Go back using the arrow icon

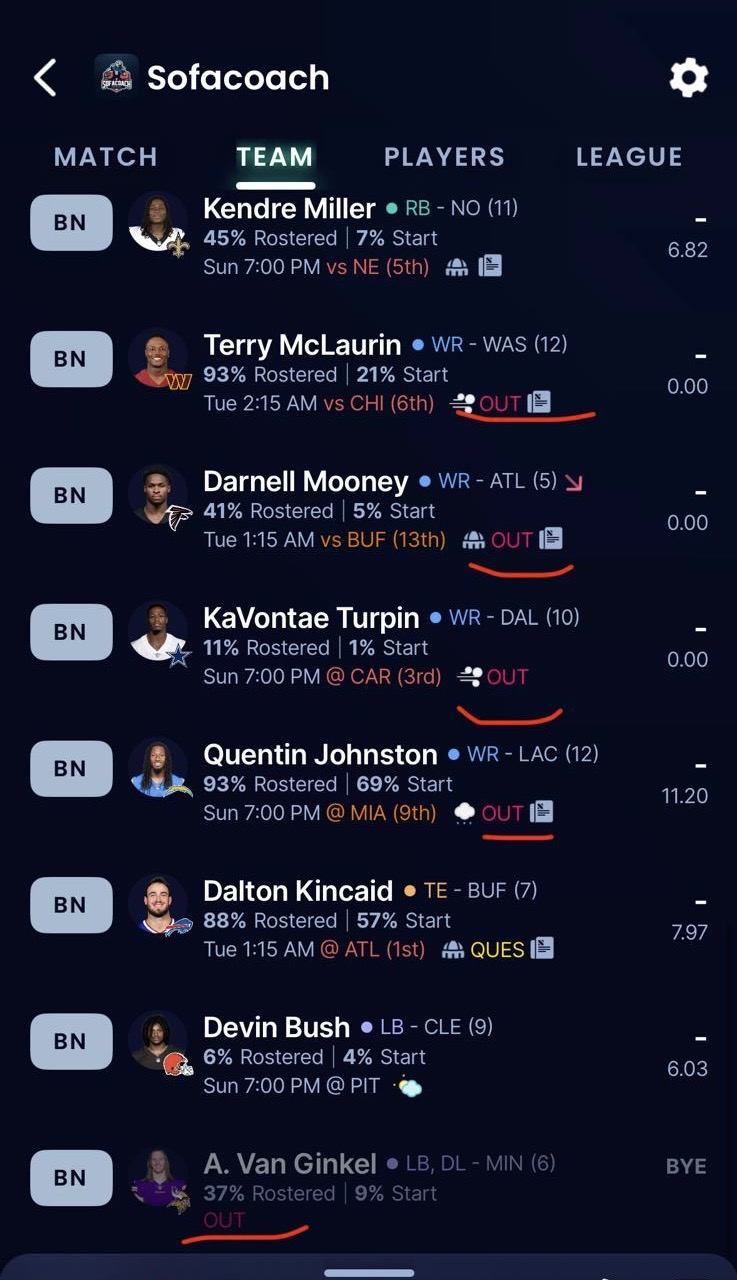pos(45,77)
